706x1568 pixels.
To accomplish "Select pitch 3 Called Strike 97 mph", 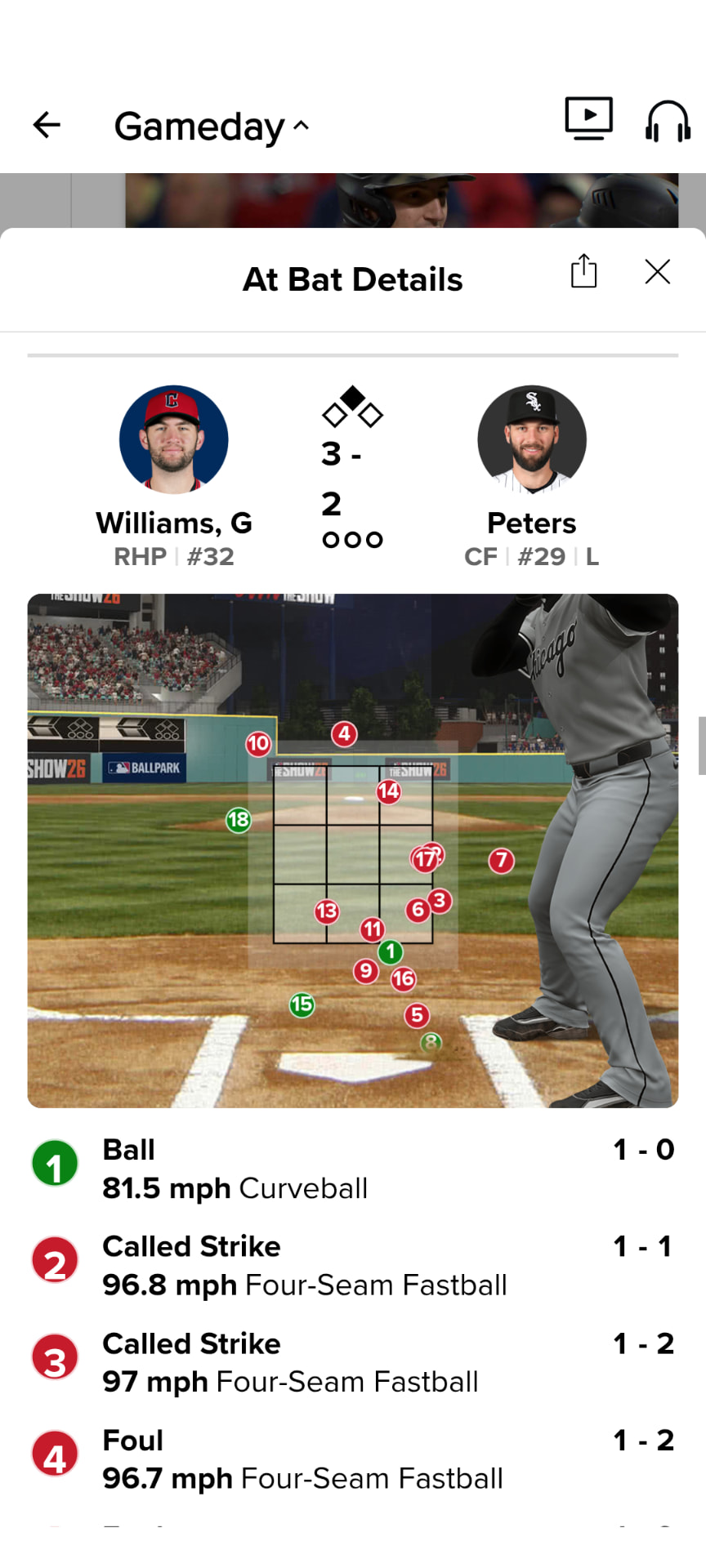I will click(x=353, y=1362).
